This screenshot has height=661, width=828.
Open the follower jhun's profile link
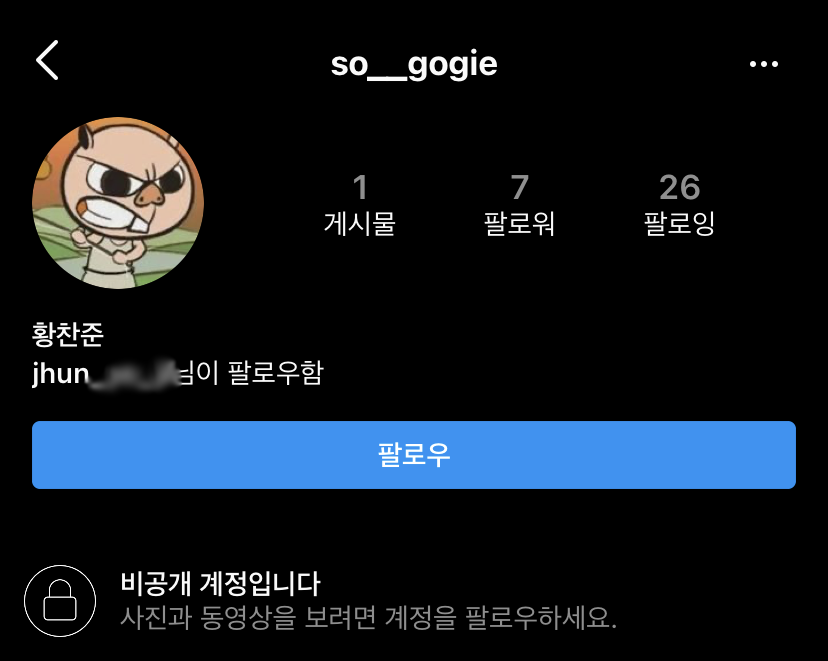click(102, 375)
